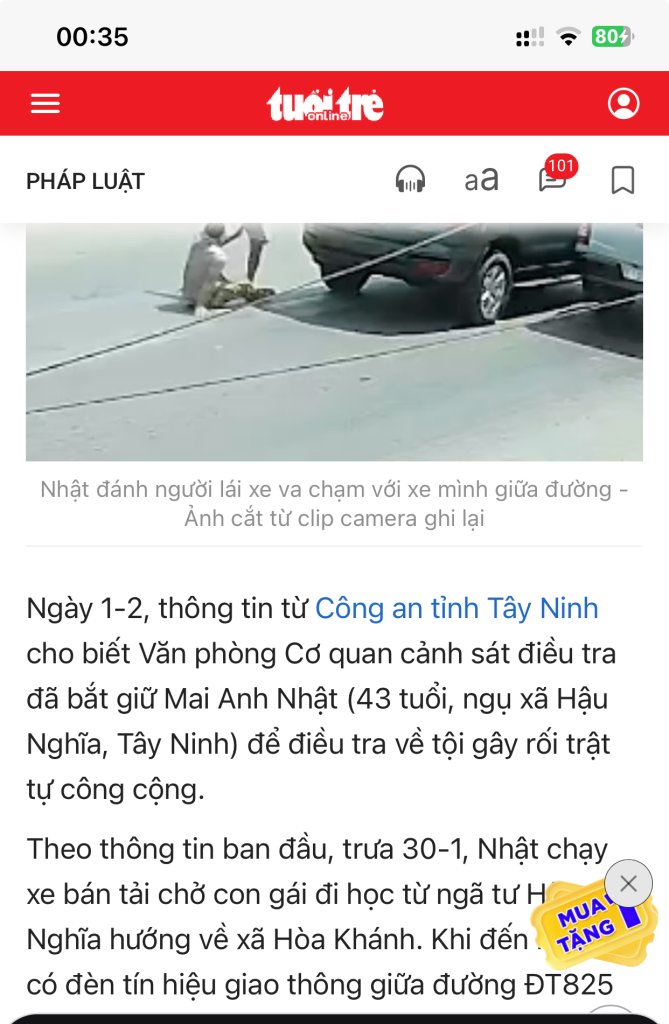Listen to the article audio
Screen dimensions: 669x1024
point(410,180)
